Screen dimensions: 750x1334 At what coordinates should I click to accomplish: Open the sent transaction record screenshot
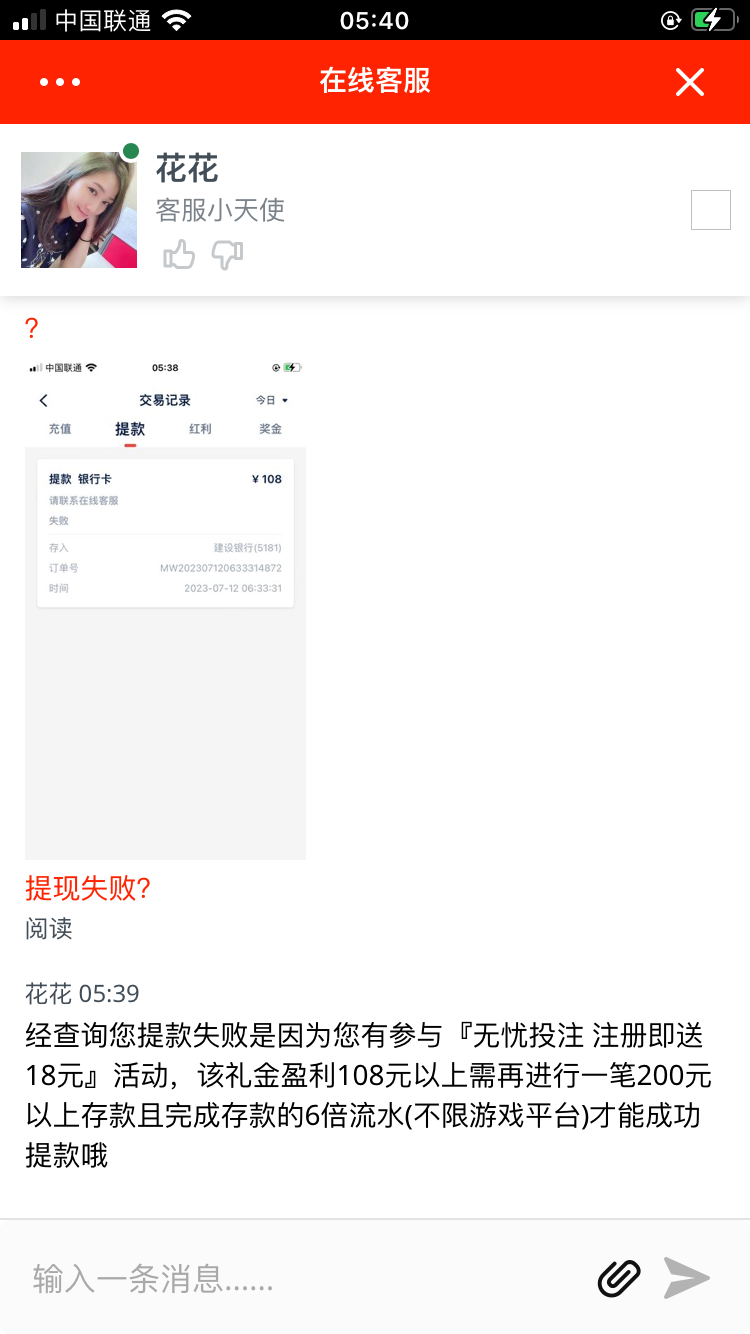pos(165,607)
